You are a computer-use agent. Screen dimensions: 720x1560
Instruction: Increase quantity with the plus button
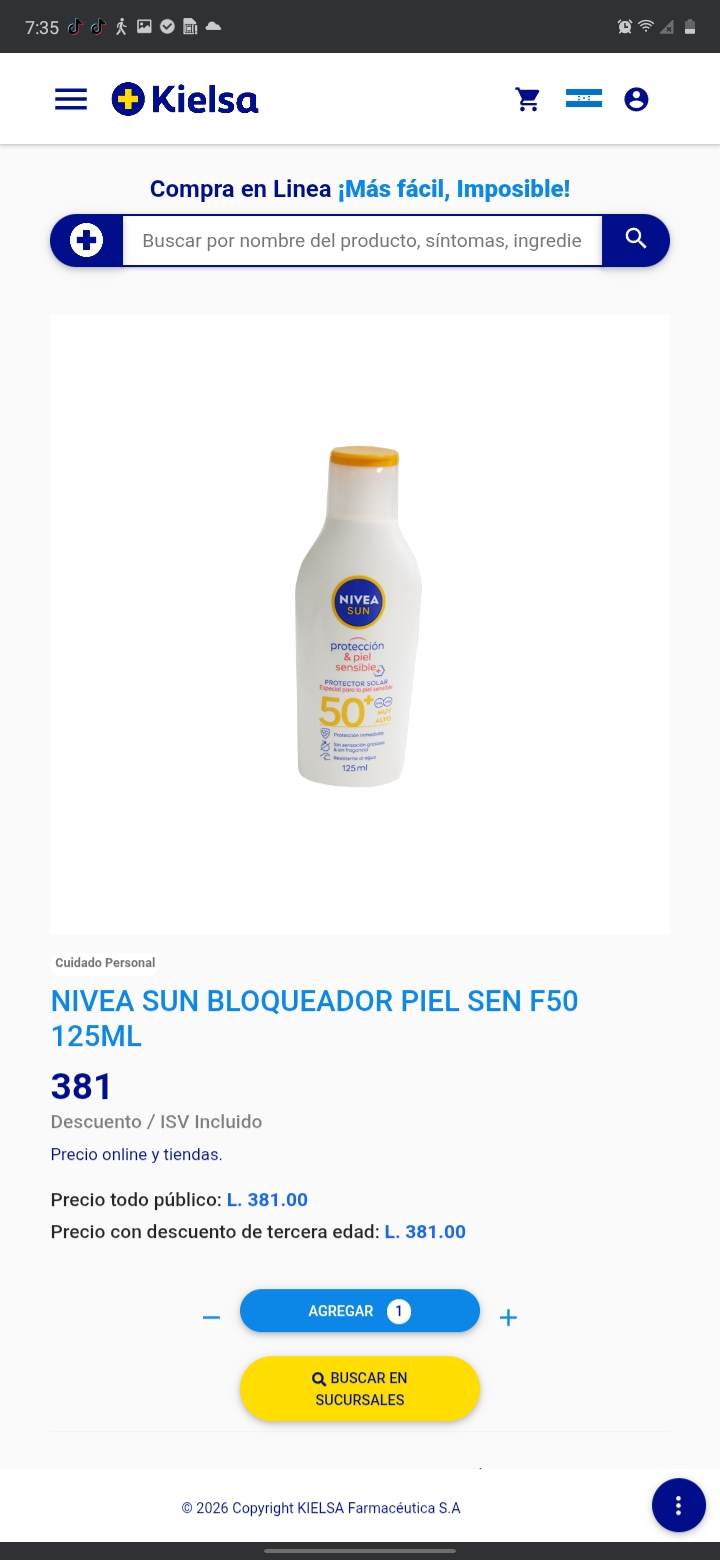click(508, 1318)
